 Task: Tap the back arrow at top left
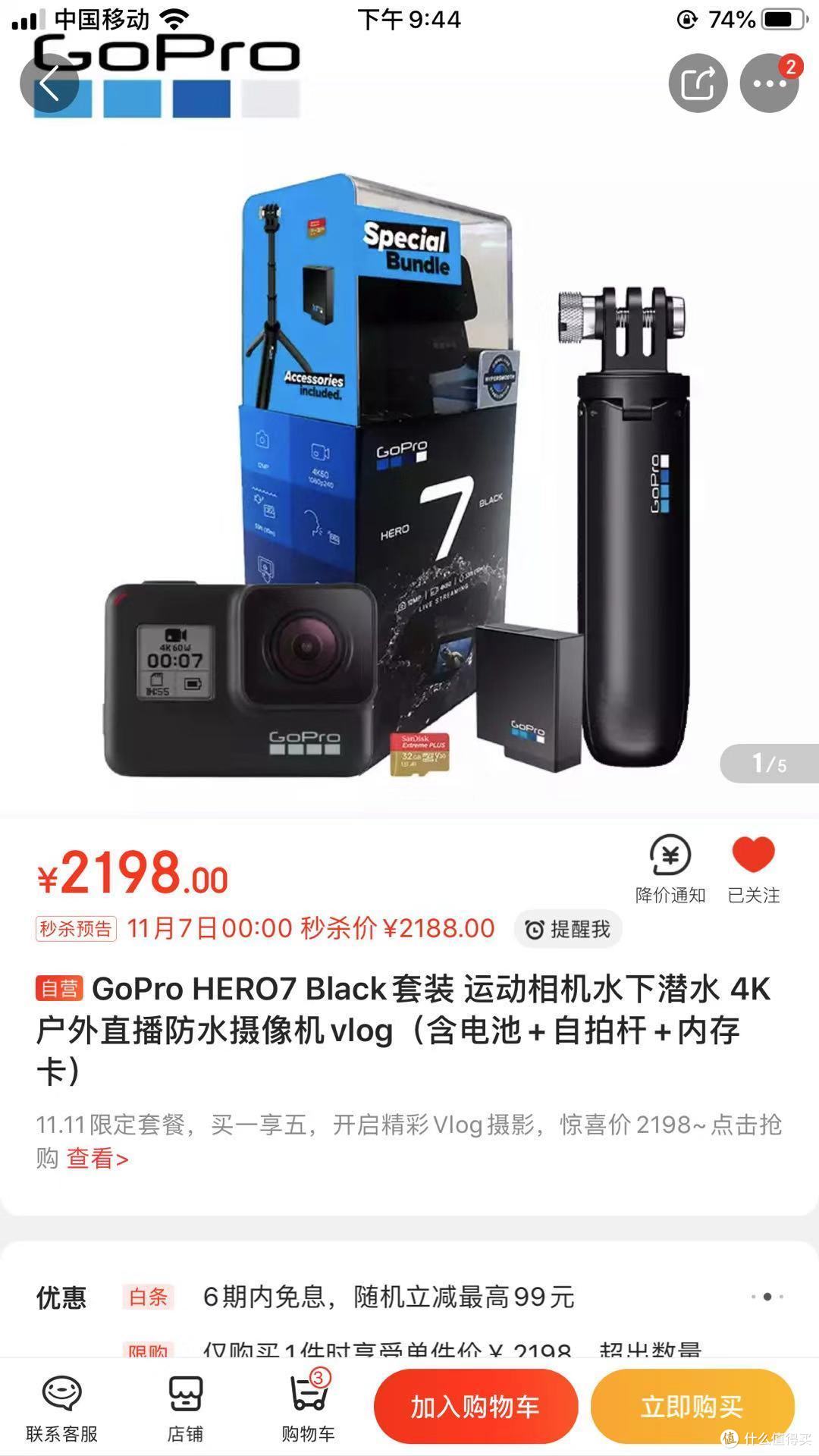[x=50, y=83]
